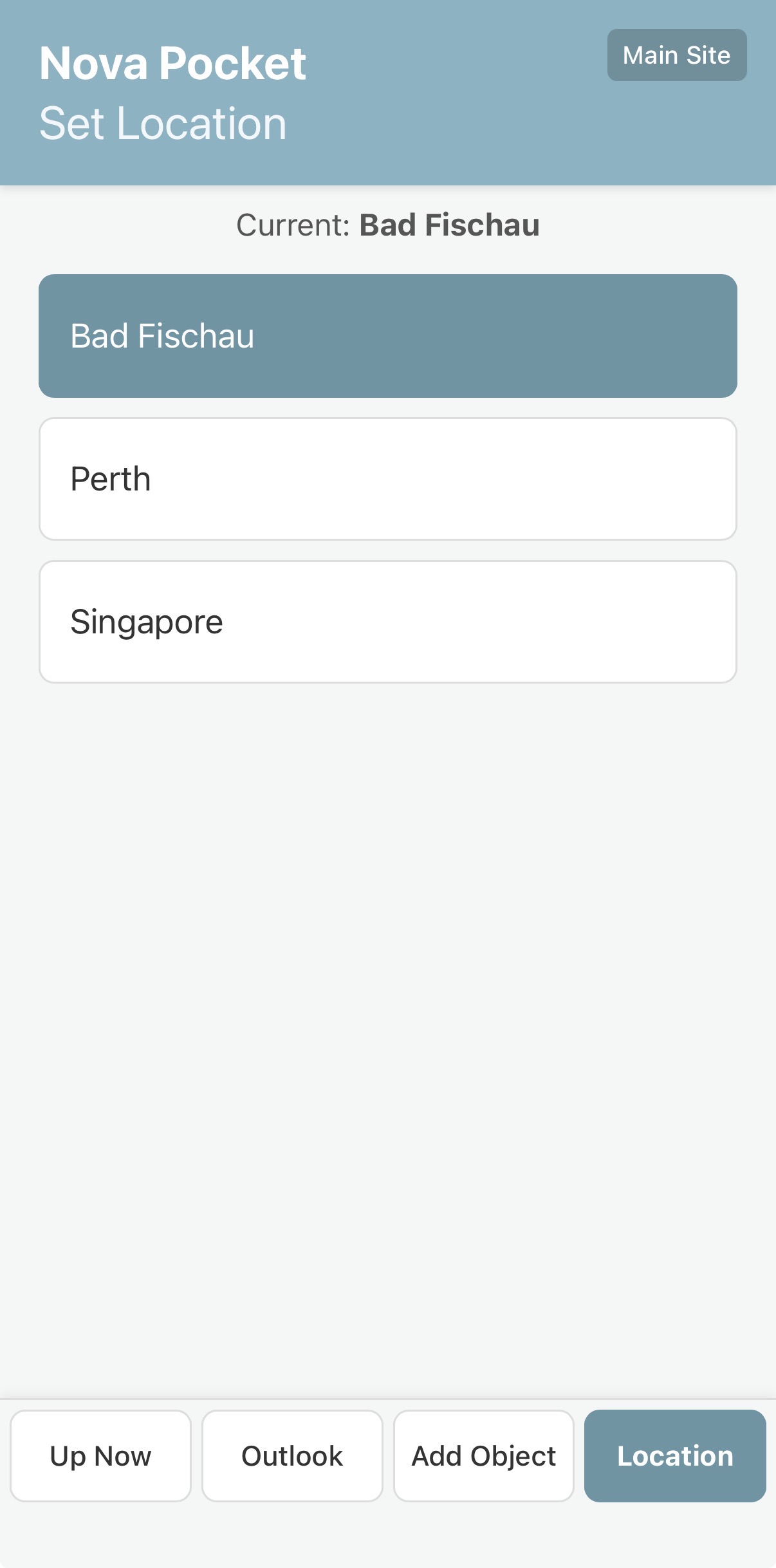Tap the Location tab
This screenshot has height=1568, width=776.
pyautogui.click(x=674, y=1456)
